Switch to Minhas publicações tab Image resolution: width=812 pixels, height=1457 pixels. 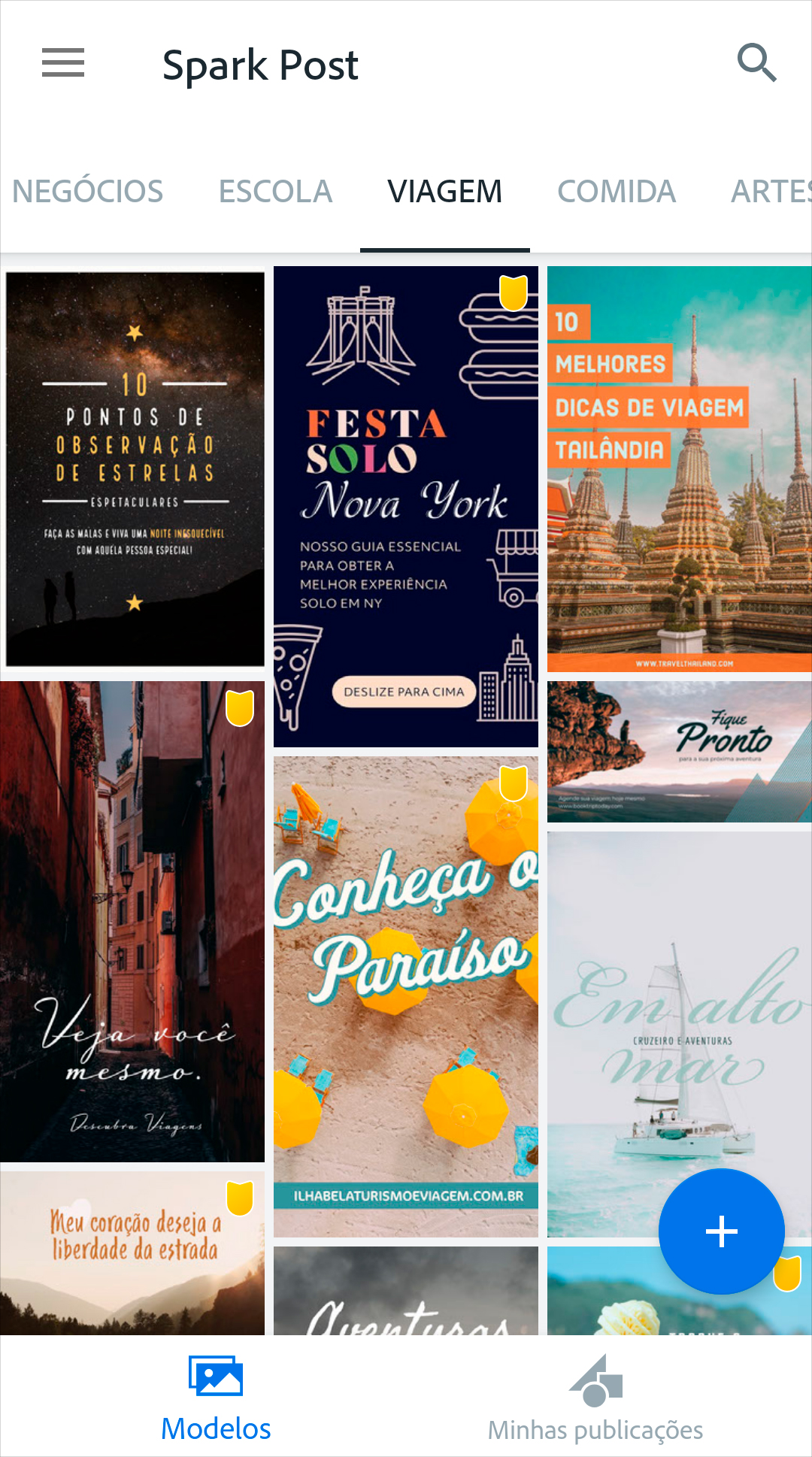595,1398
